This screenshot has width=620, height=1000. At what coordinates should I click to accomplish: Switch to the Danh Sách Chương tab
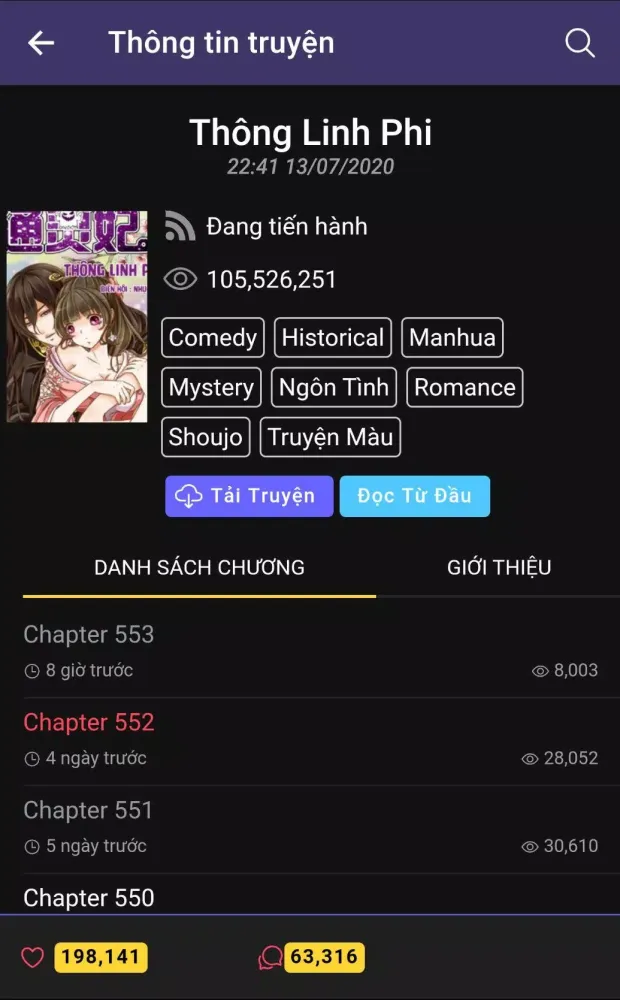click(x=199, y=568)
